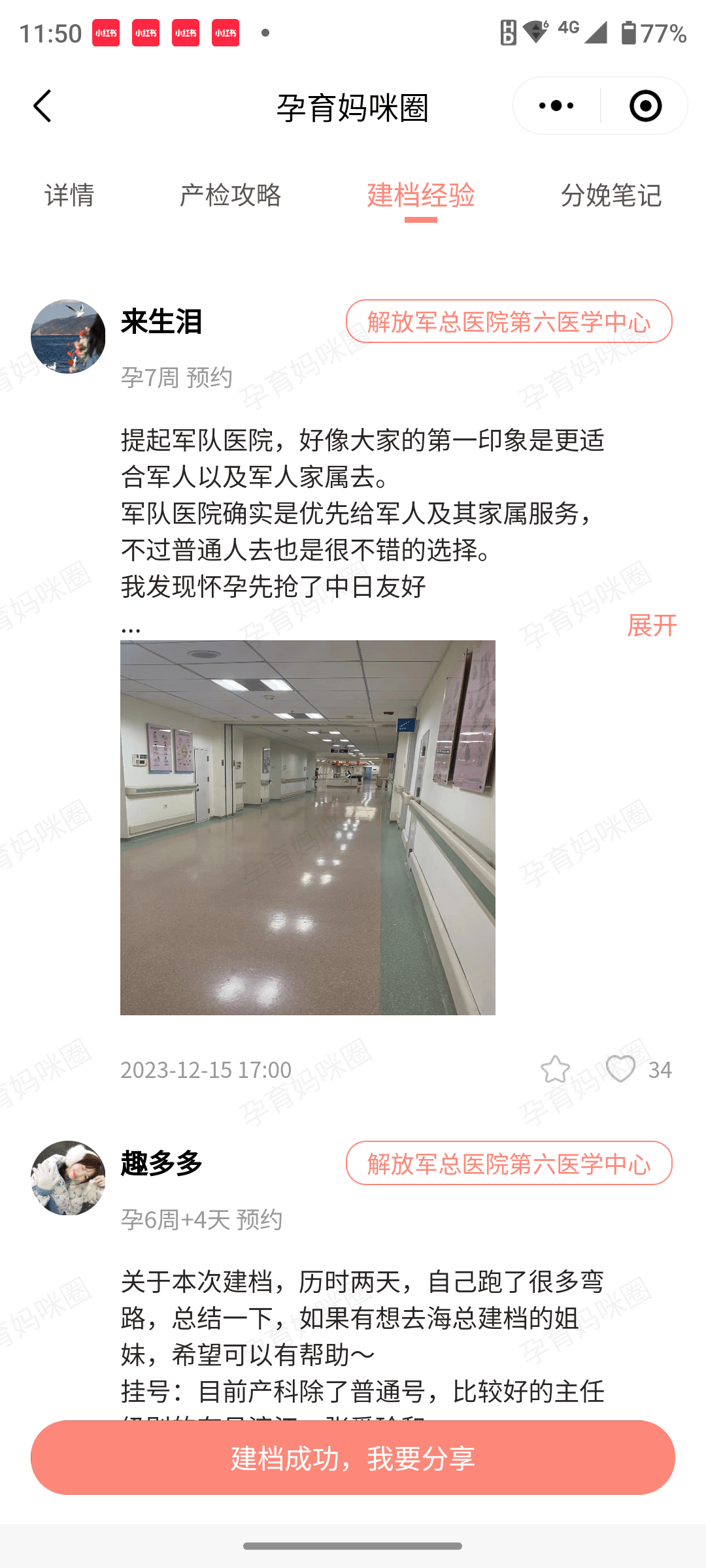Switch to the 详情 tab
Screen dimensions: 706x1568
point(69,195)
